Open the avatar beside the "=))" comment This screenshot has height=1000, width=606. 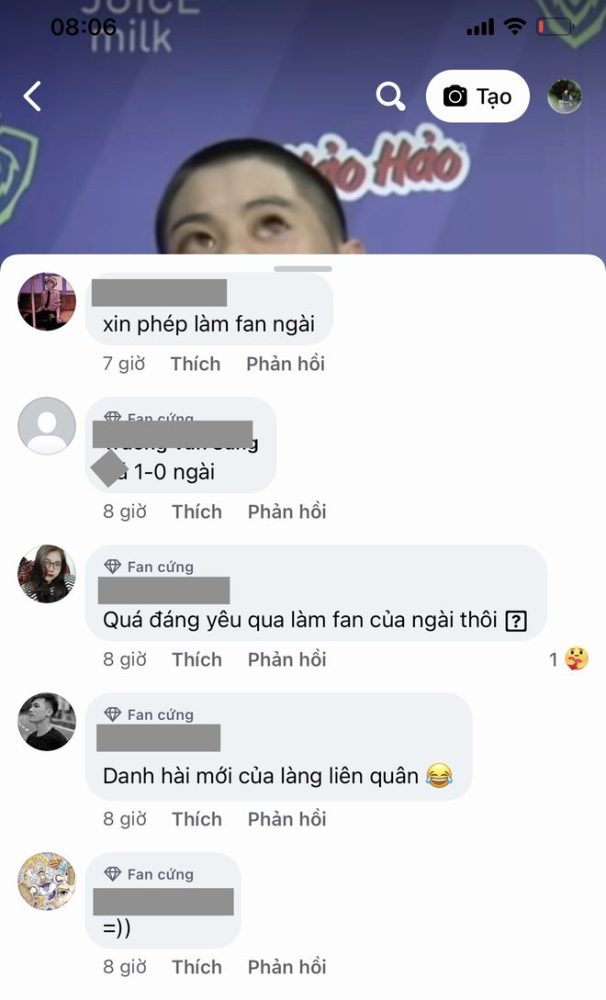click(x=47, y=881)
